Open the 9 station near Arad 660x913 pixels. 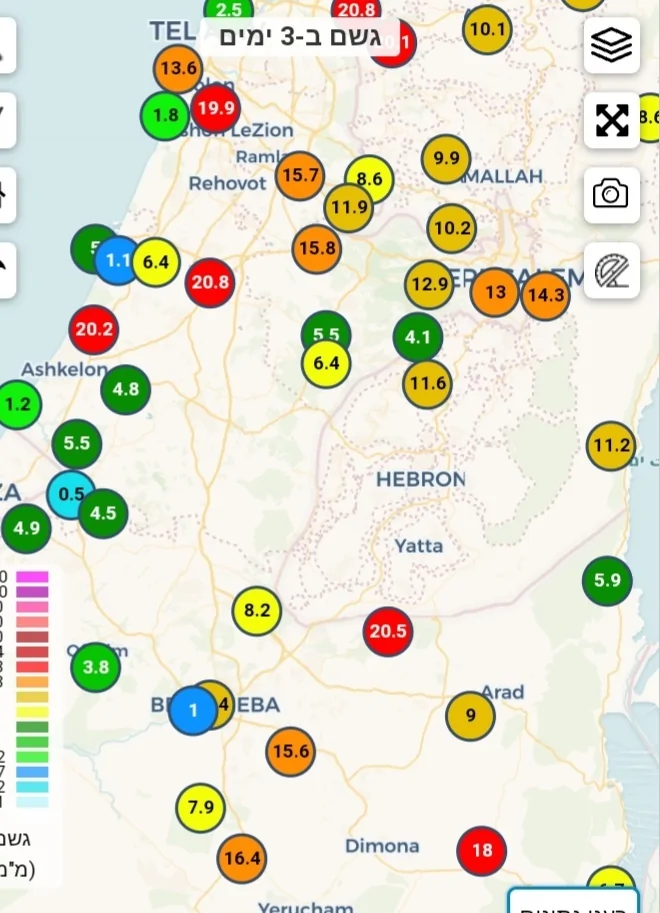coord(470,715)
